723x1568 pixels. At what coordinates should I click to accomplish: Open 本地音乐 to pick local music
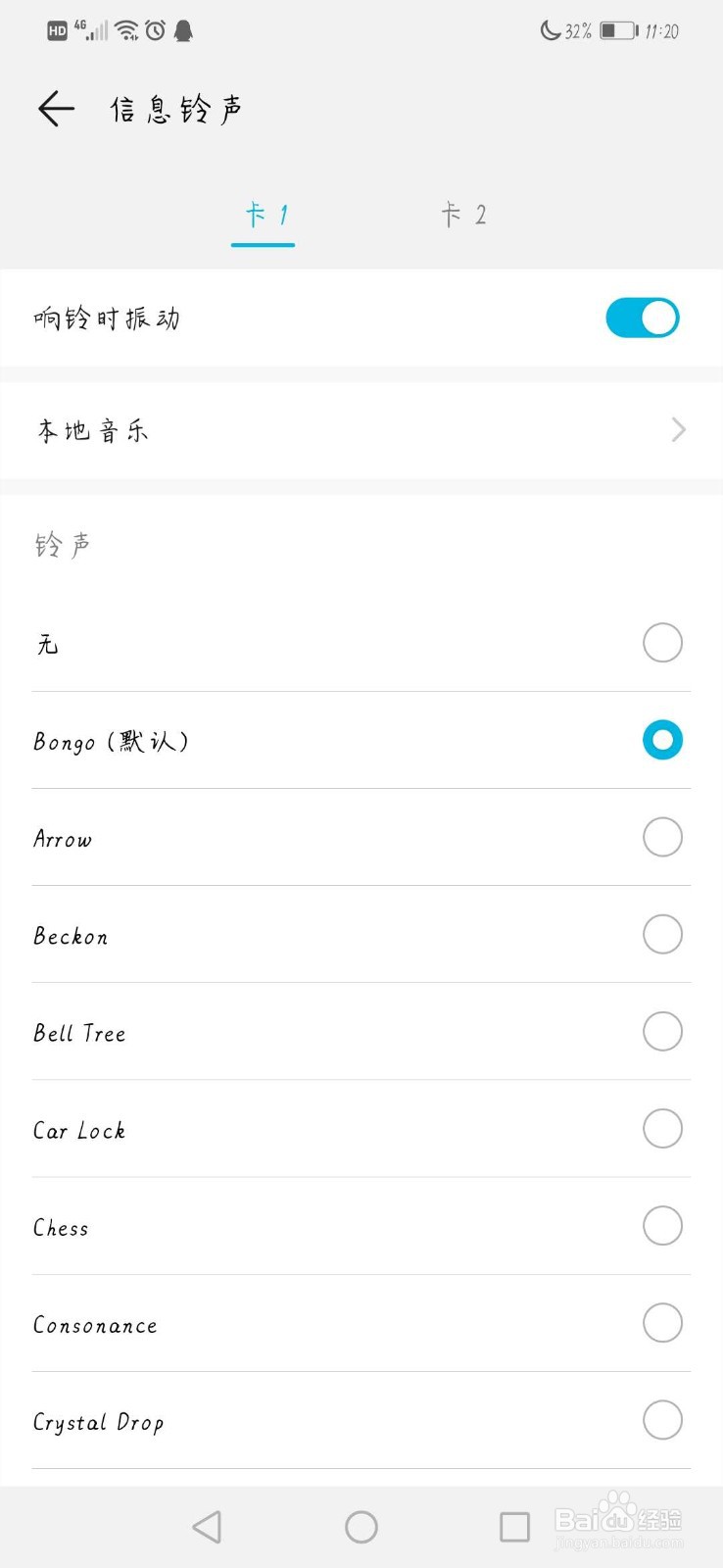361,430
